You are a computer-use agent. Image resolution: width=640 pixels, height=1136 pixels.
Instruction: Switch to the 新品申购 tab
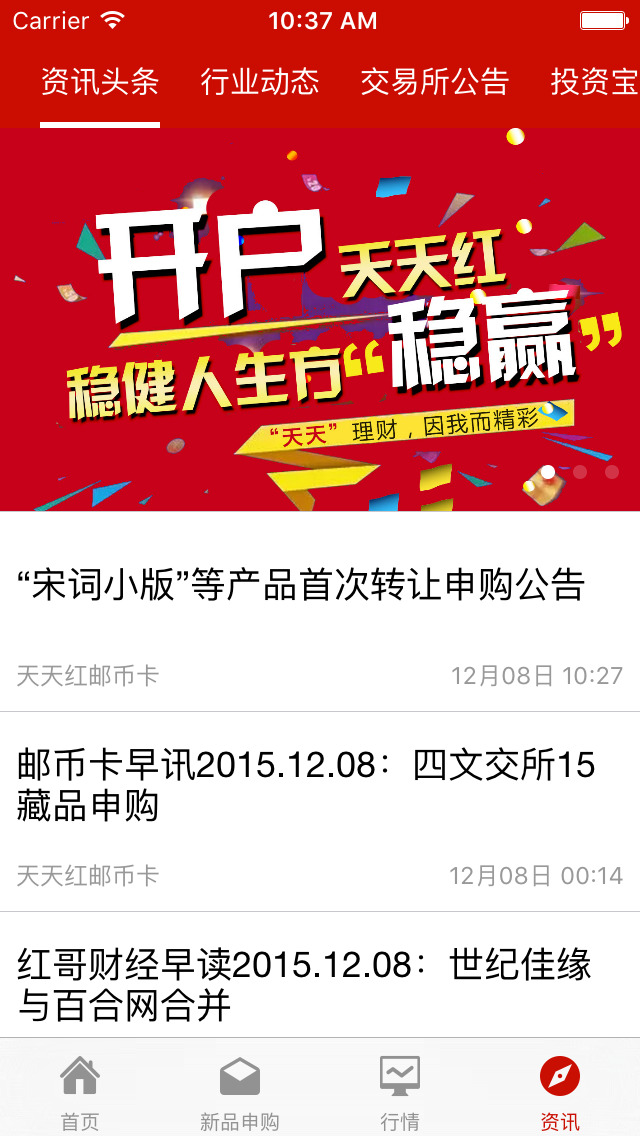tap(240, 1092)
